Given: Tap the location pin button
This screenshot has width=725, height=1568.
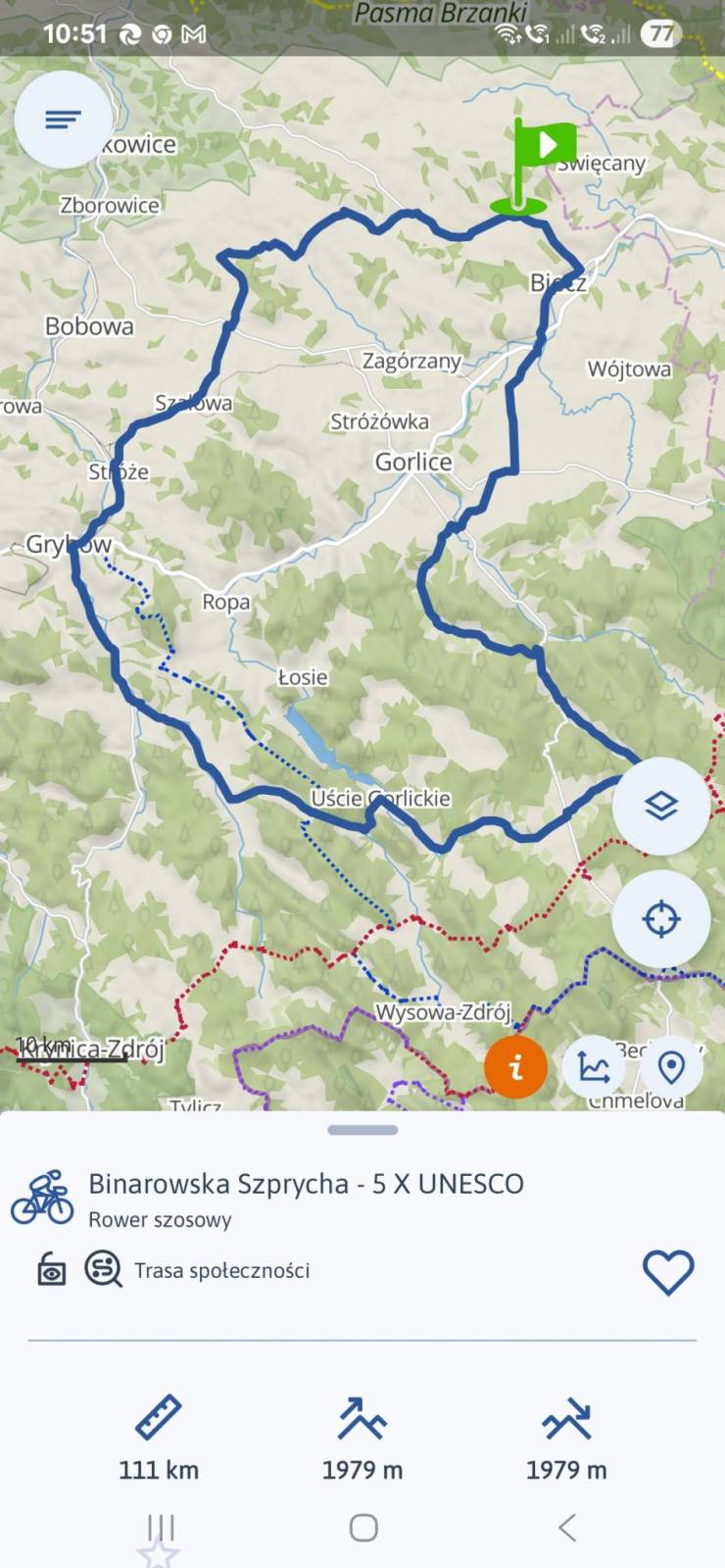Looking at the screenshot, I should [x=671, y=1066].
